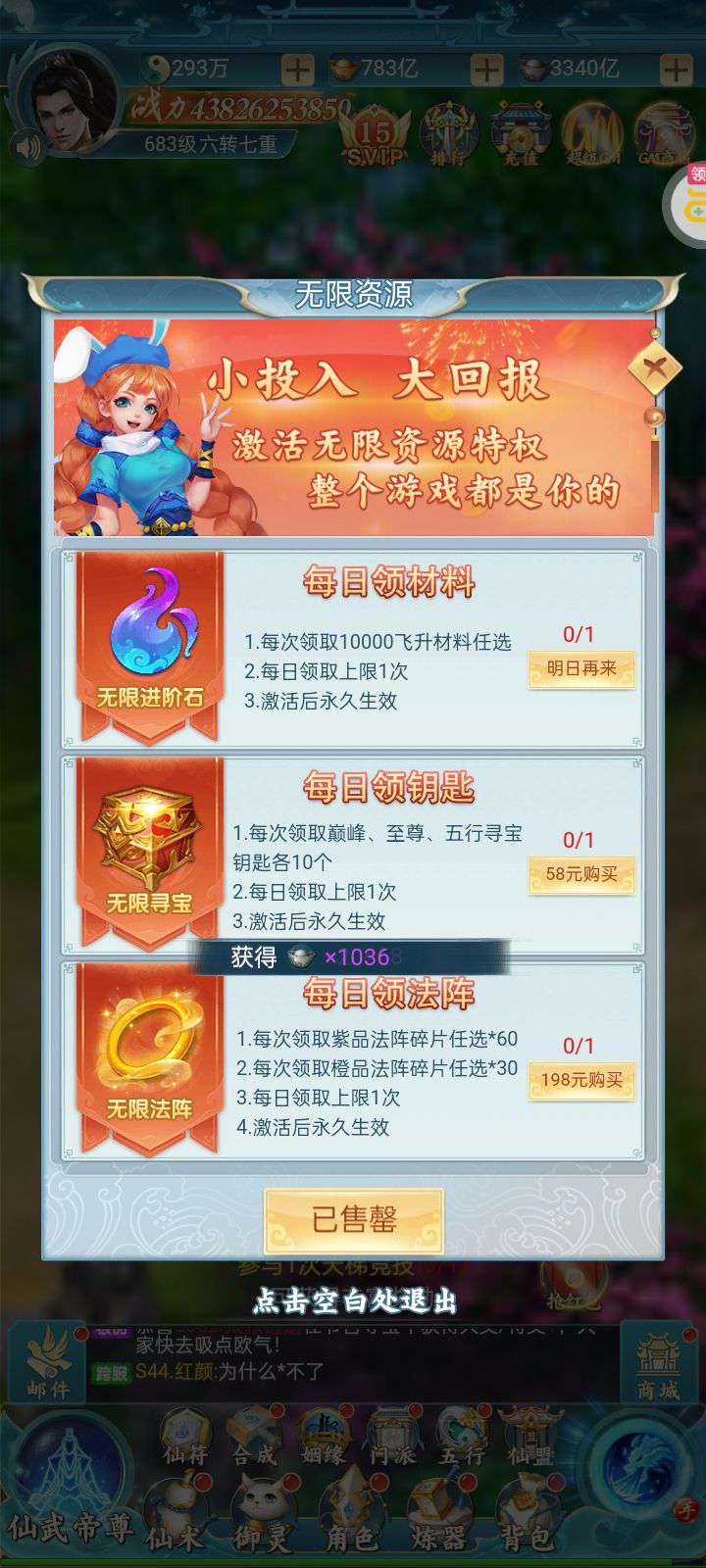Open the 邮件 mail button

coord(48,1363)
